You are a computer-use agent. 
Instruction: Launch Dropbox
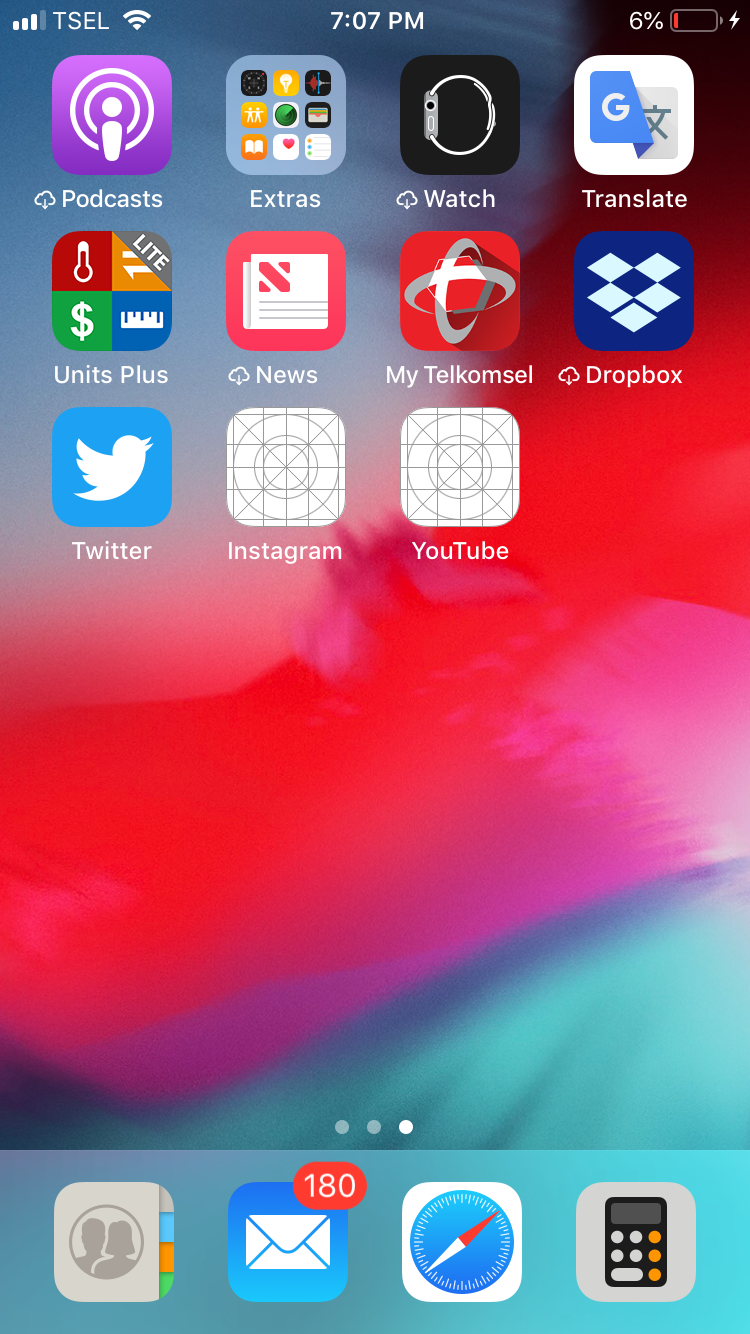pos(634,291)
